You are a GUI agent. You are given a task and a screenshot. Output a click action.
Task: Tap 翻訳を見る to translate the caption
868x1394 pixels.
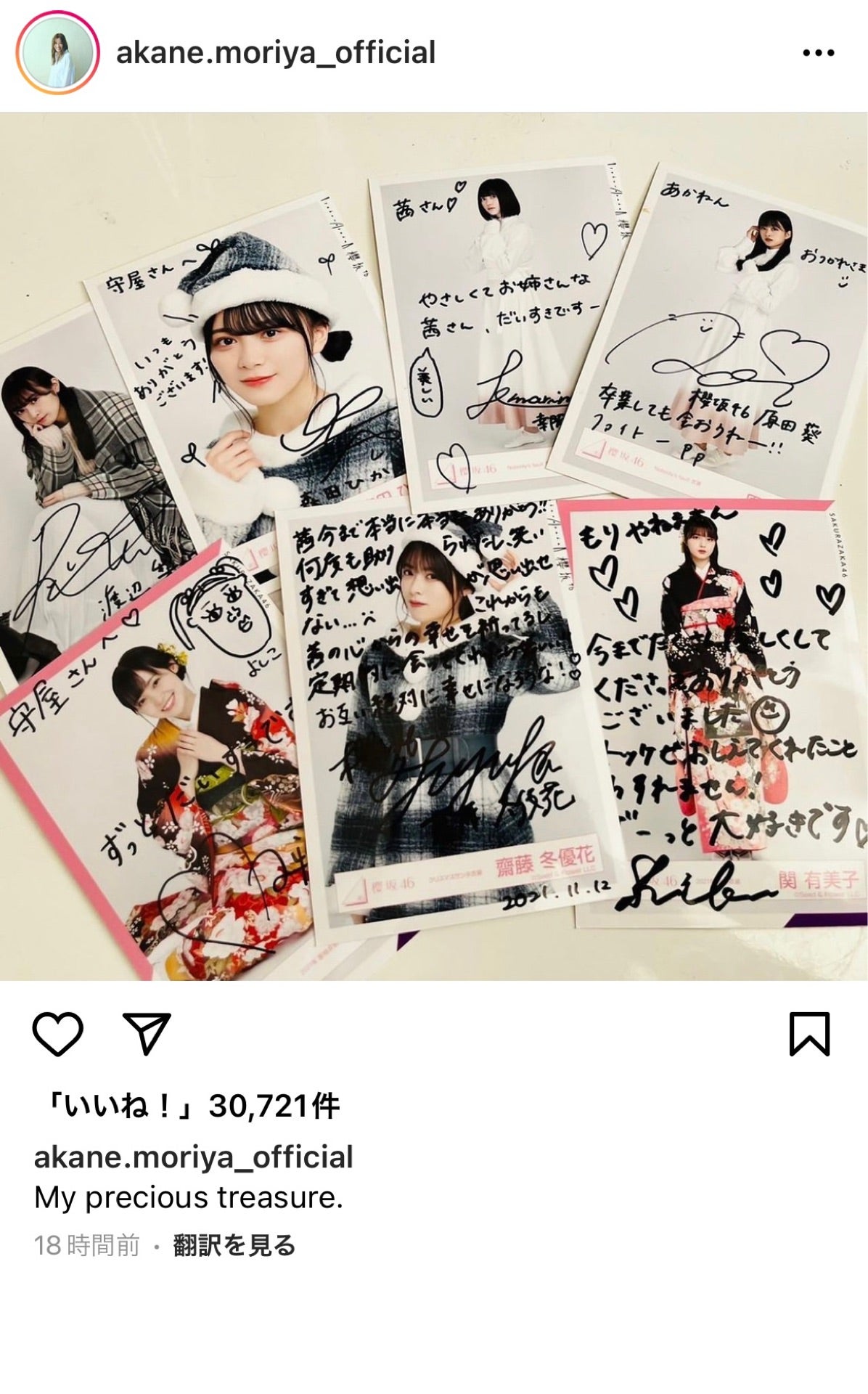click(234, 1246)
